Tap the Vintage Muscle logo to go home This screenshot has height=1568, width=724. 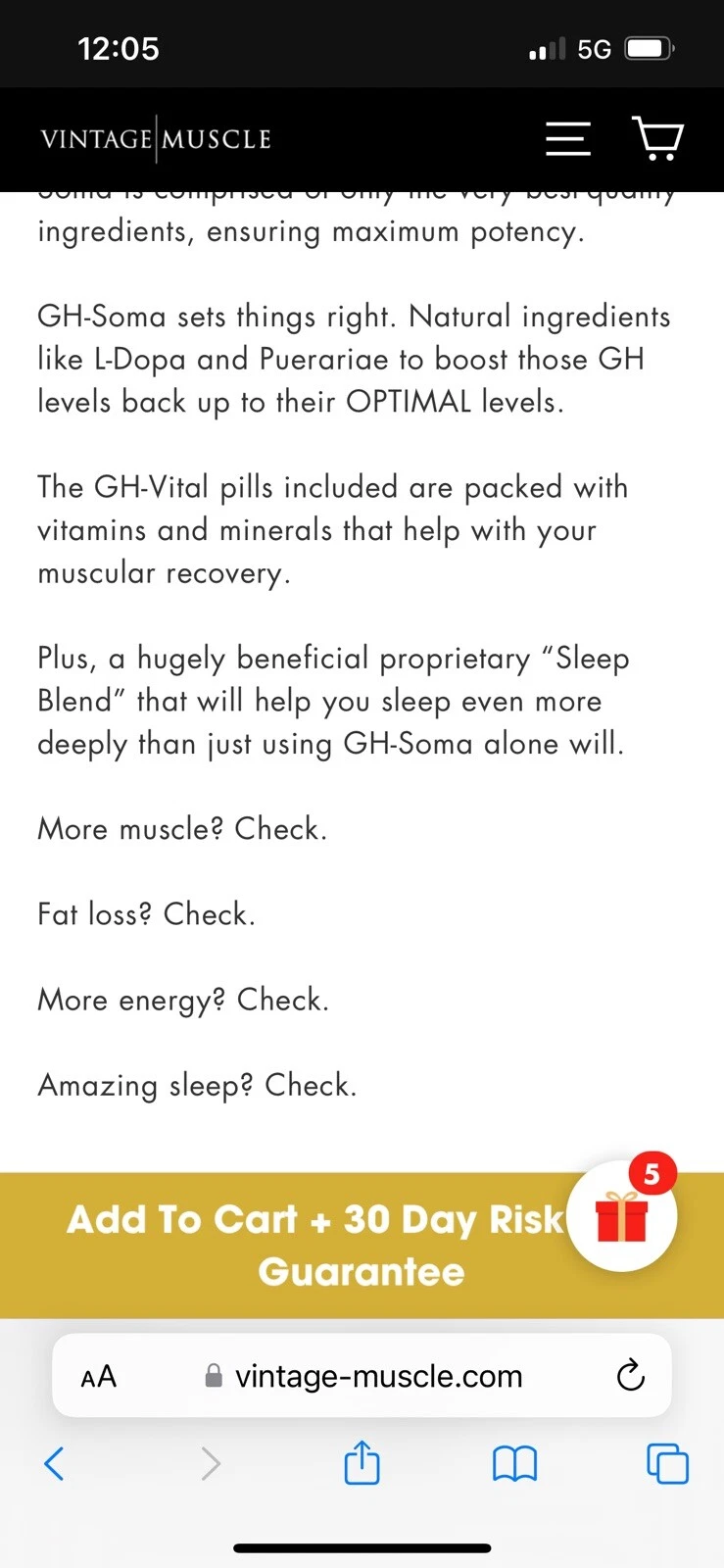point(156,139)
